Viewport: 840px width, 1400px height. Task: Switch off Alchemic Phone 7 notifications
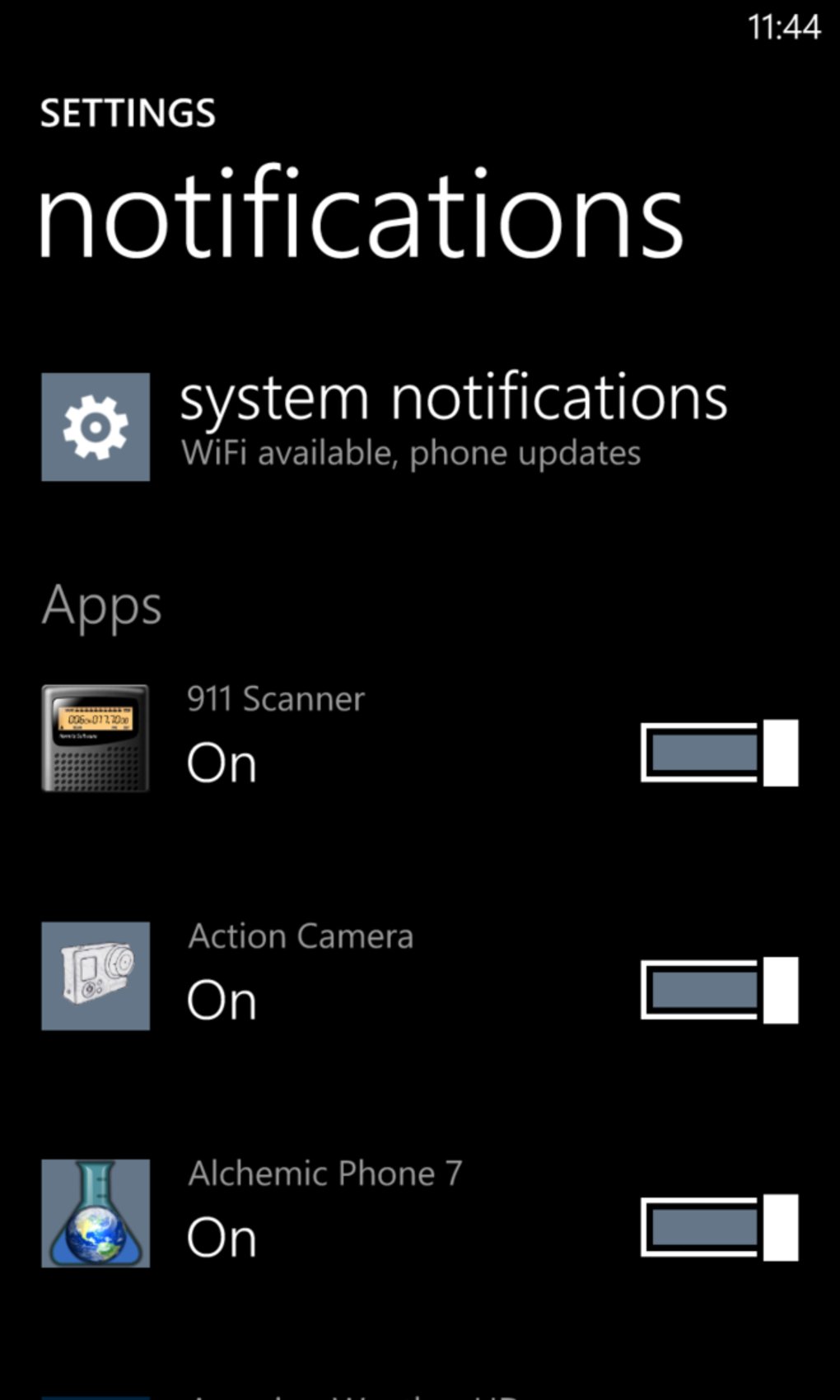pos(719,1227)
